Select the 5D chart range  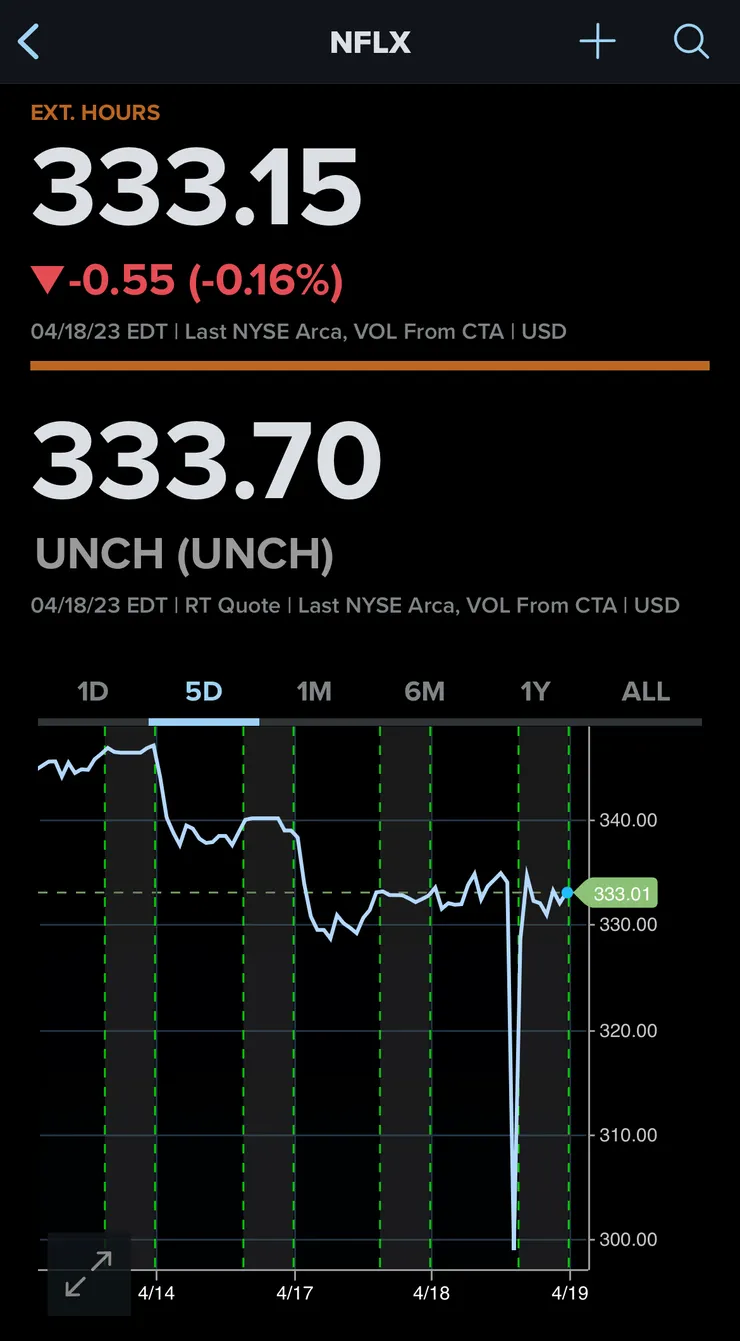click(203, 692)
